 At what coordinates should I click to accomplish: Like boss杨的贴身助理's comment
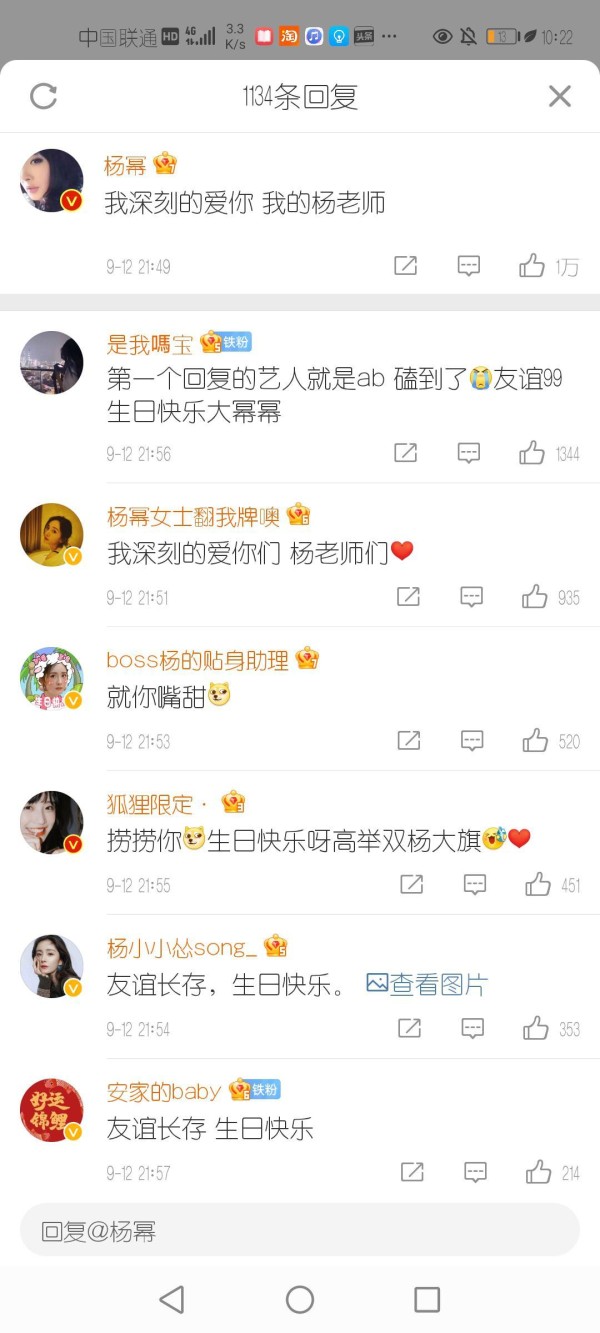click(535, 741)
